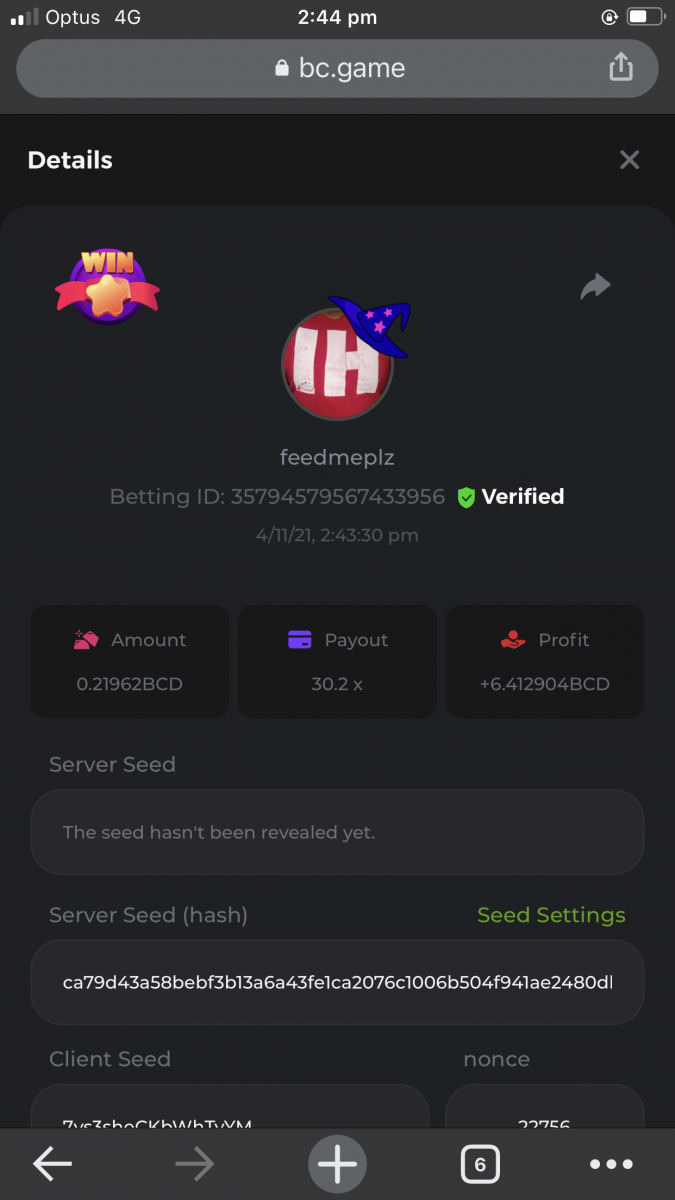Close the Details panel
Viewport: 675px width, 1200px height.
point(629,160)
